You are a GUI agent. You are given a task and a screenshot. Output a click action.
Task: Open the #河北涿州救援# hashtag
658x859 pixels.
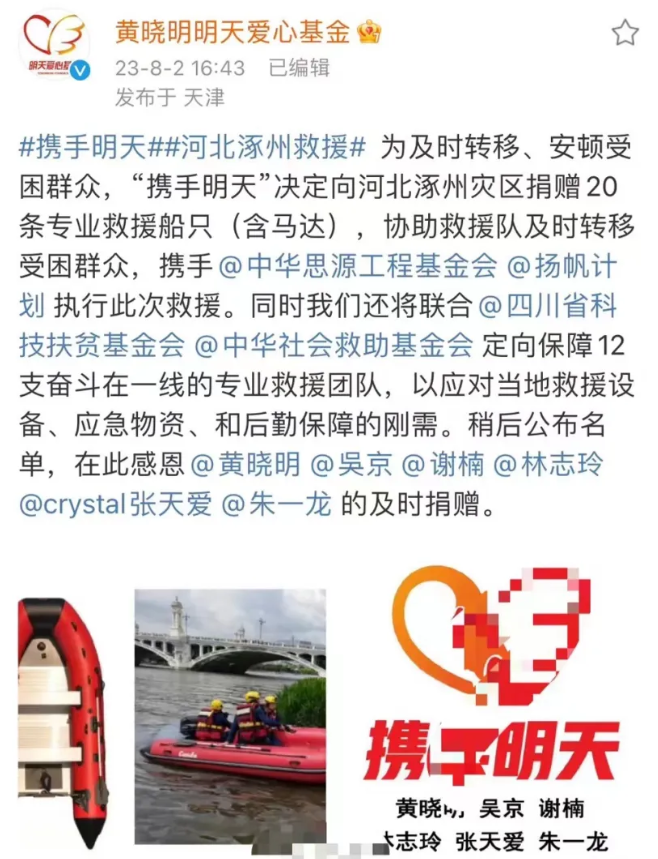tap(258, 149)
